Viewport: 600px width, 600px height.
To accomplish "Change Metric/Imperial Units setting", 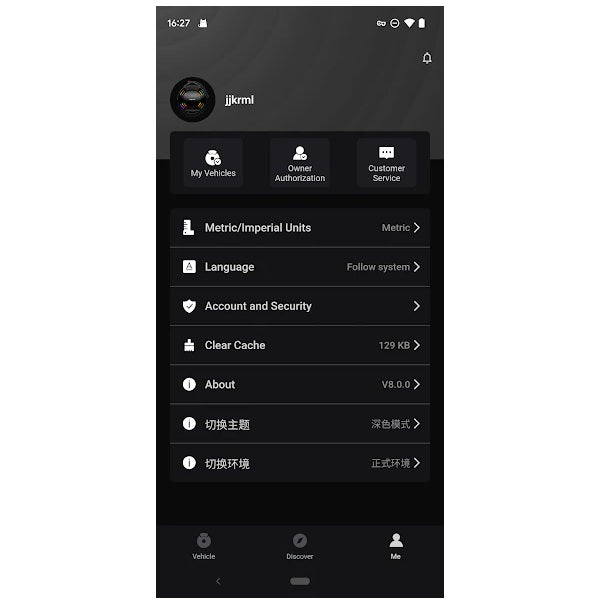I will 300,228.
